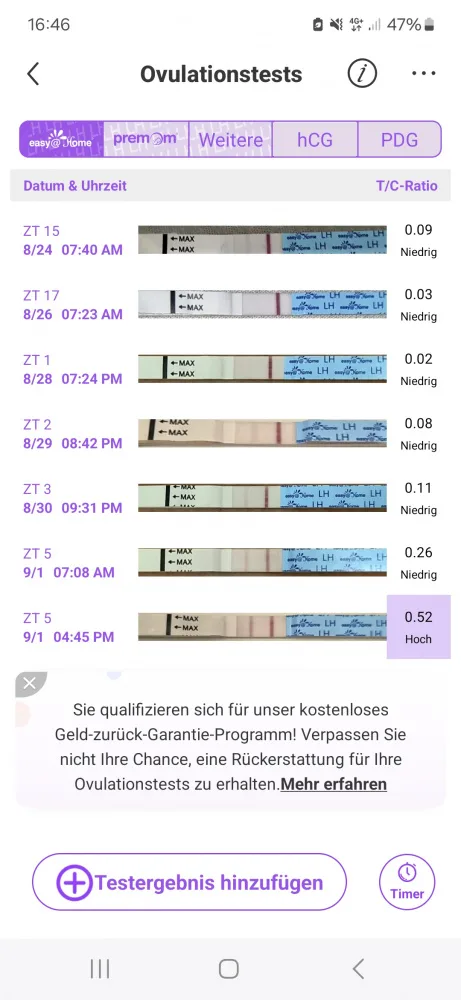Open the 9/1 04:45 PM test with Hoch
This screenshot has width=461, height=1000.
pos(230,627)
